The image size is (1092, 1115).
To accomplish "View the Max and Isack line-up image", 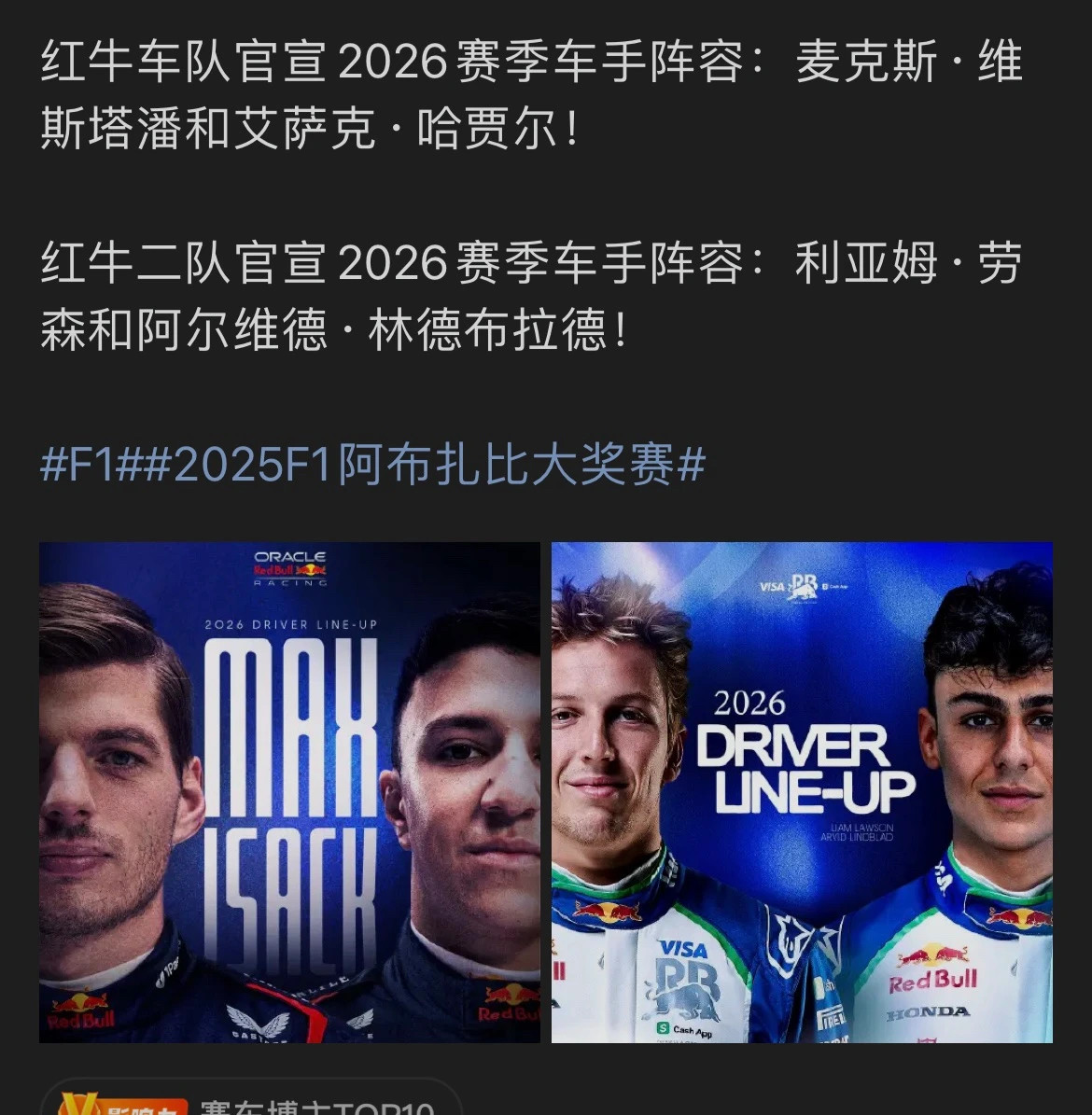I will pyautogui.click(x=289, y=792).
